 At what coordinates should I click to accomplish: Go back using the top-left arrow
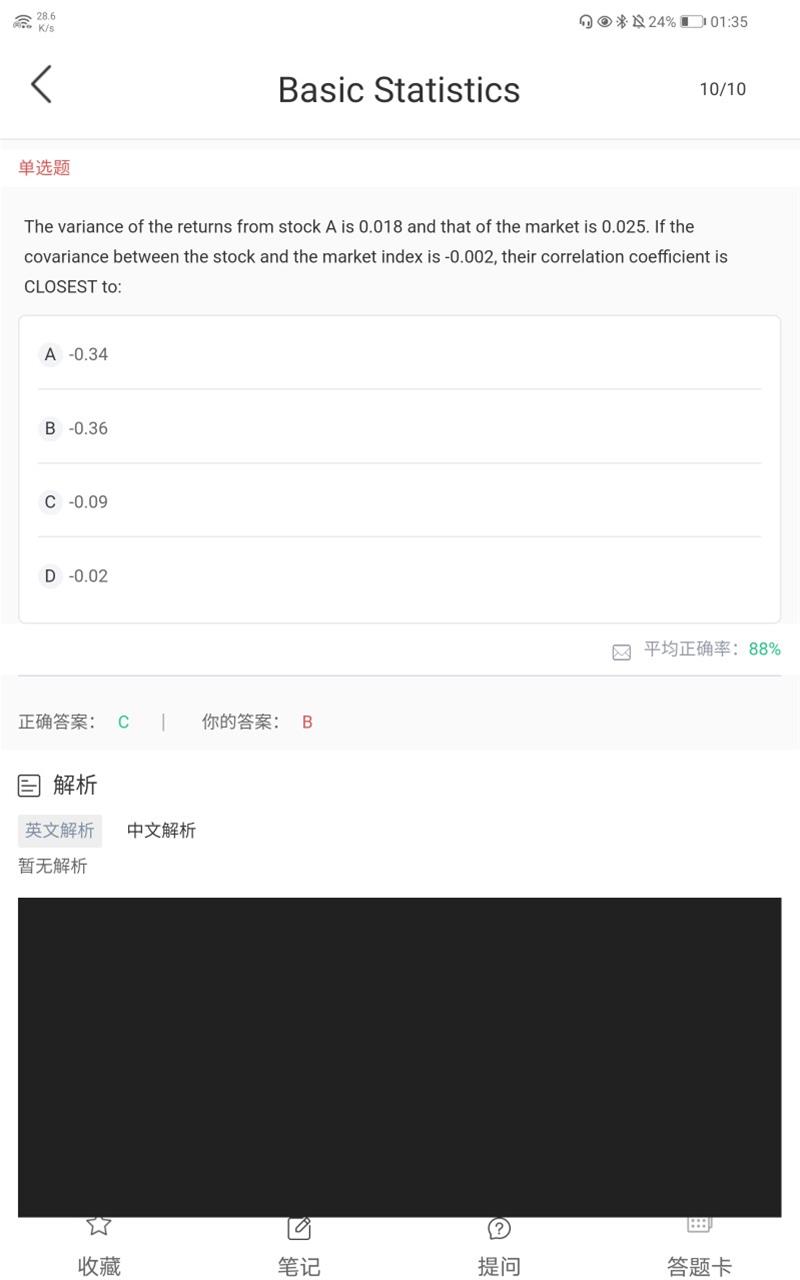pos(41,85)
